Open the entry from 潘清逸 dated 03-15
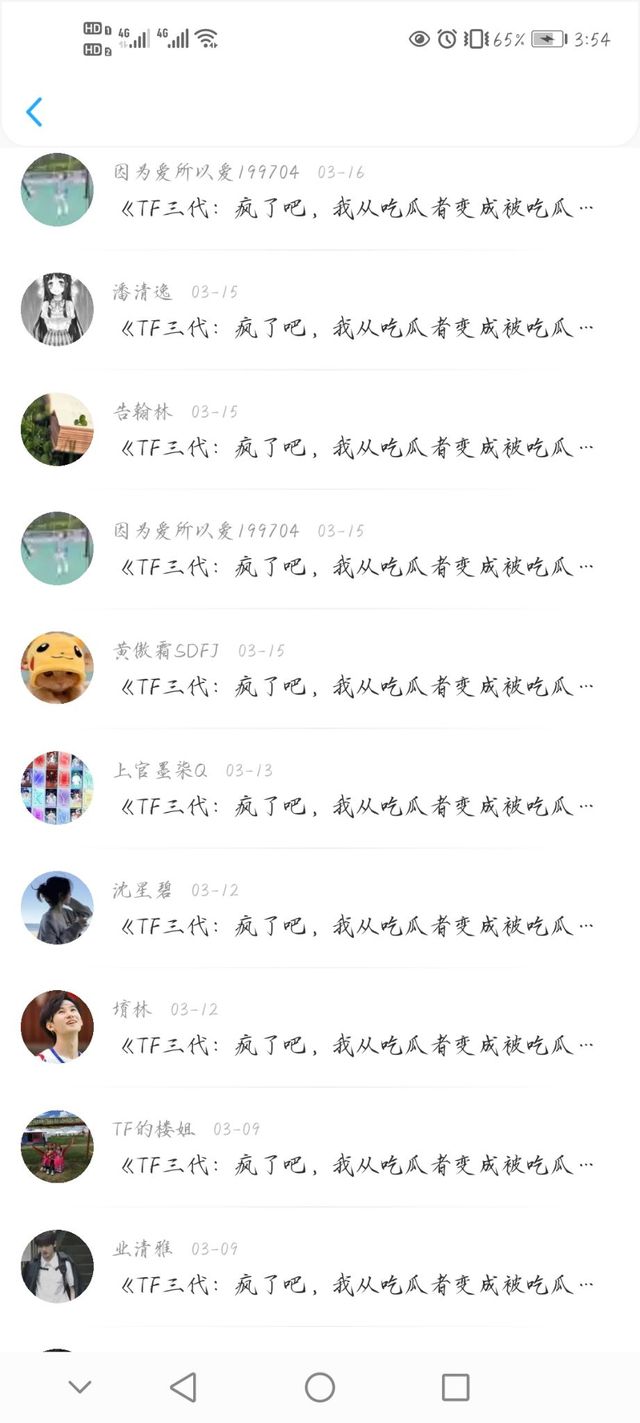Screen dimensions: 640x1423 point(320,310)
